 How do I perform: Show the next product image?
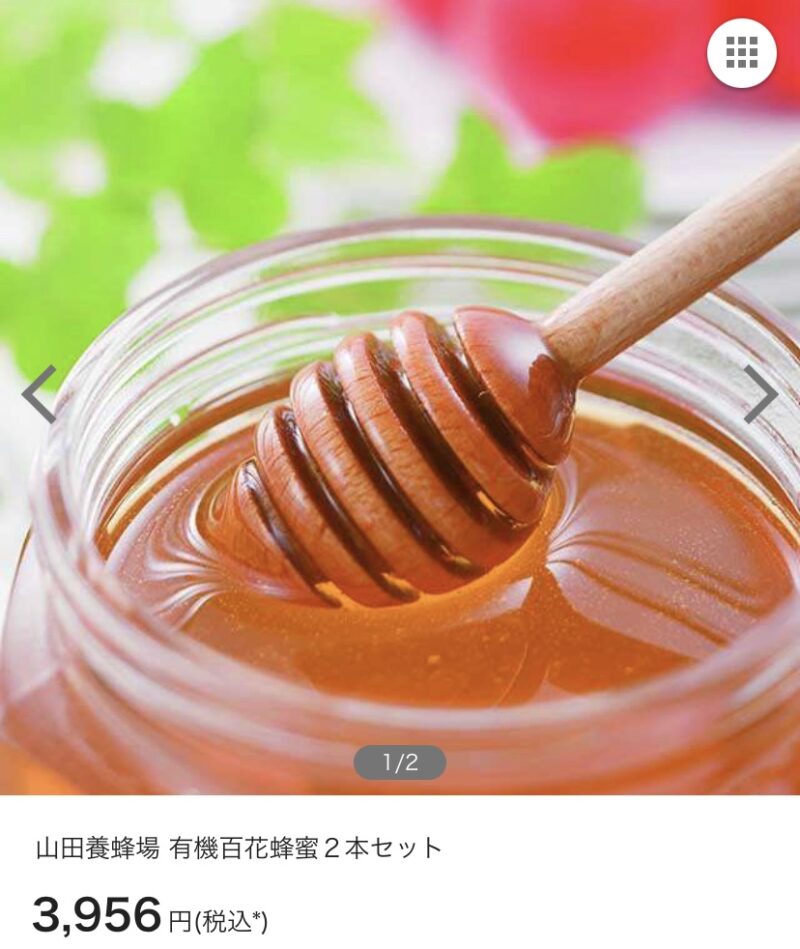point(760,394)
